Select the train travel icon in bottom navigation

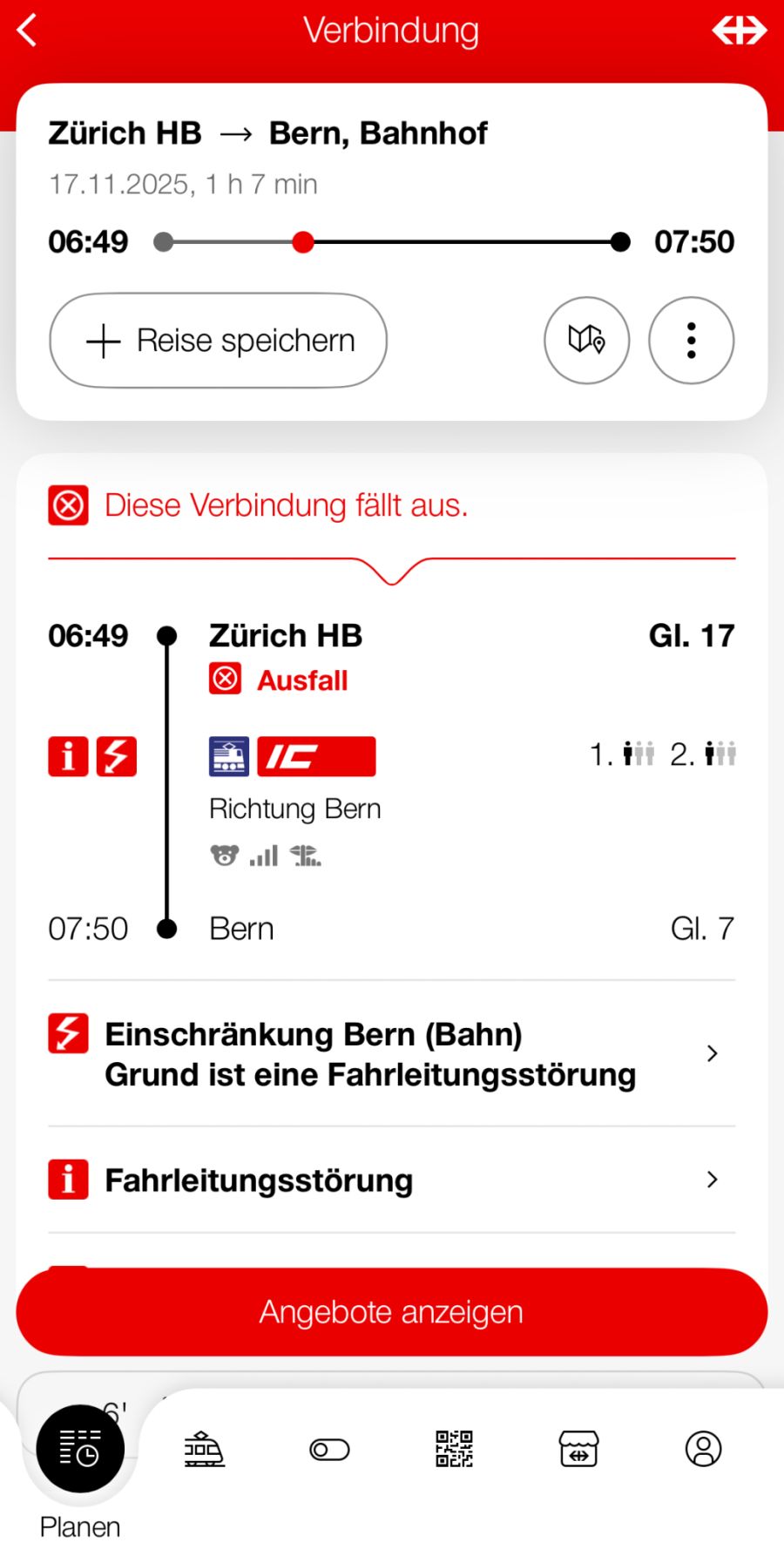point(204,1449)
